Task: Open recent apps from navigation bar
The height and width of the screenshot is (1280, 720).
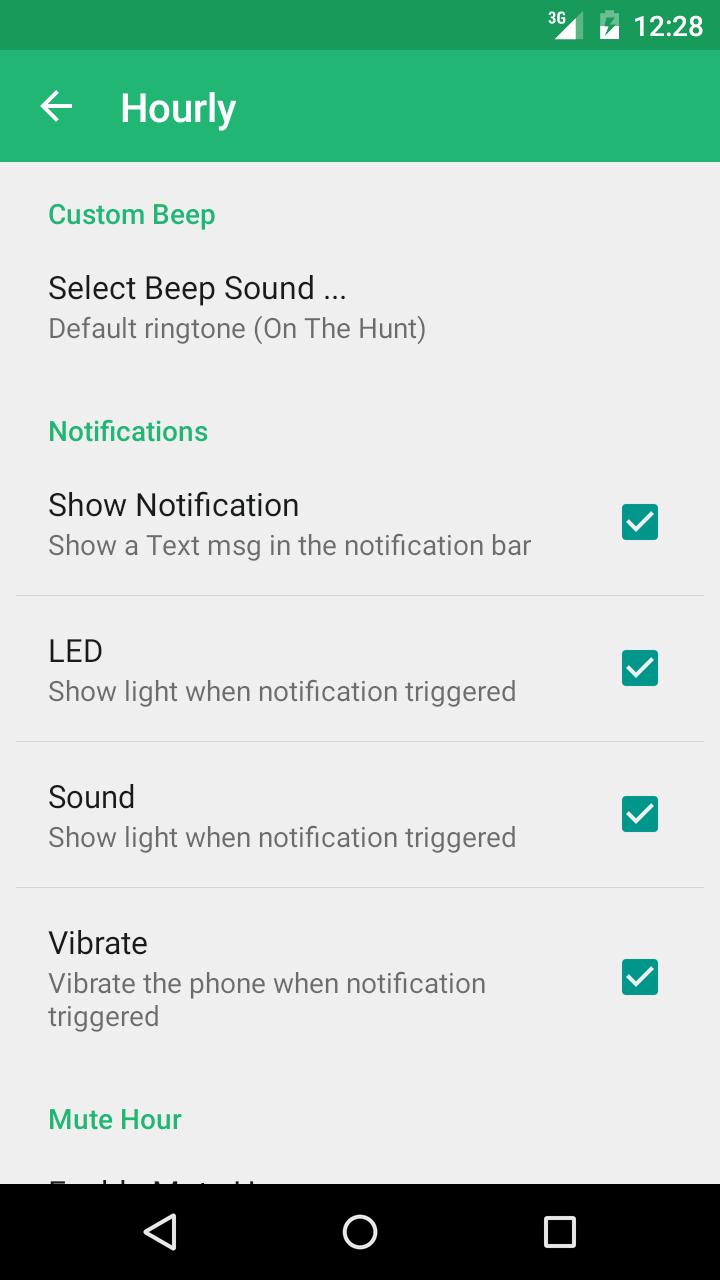Action: click(x=559, y=1232)
